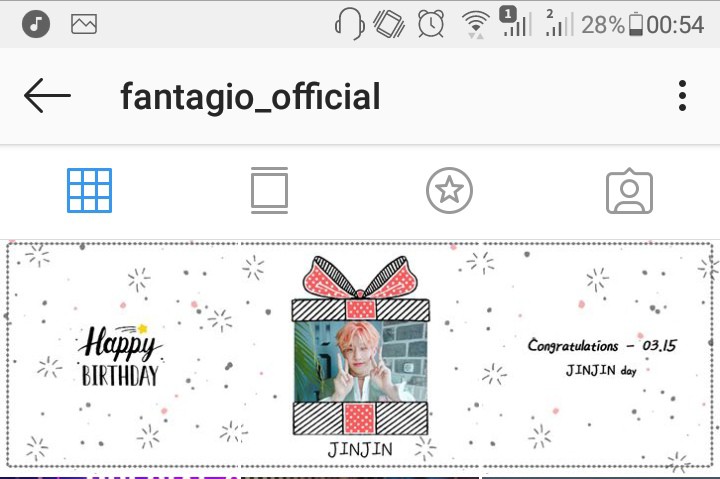Image resolution: width=720 pixels, height=479 pixels.
Task: Open the three-dot overflow menu
Action: 682,97
